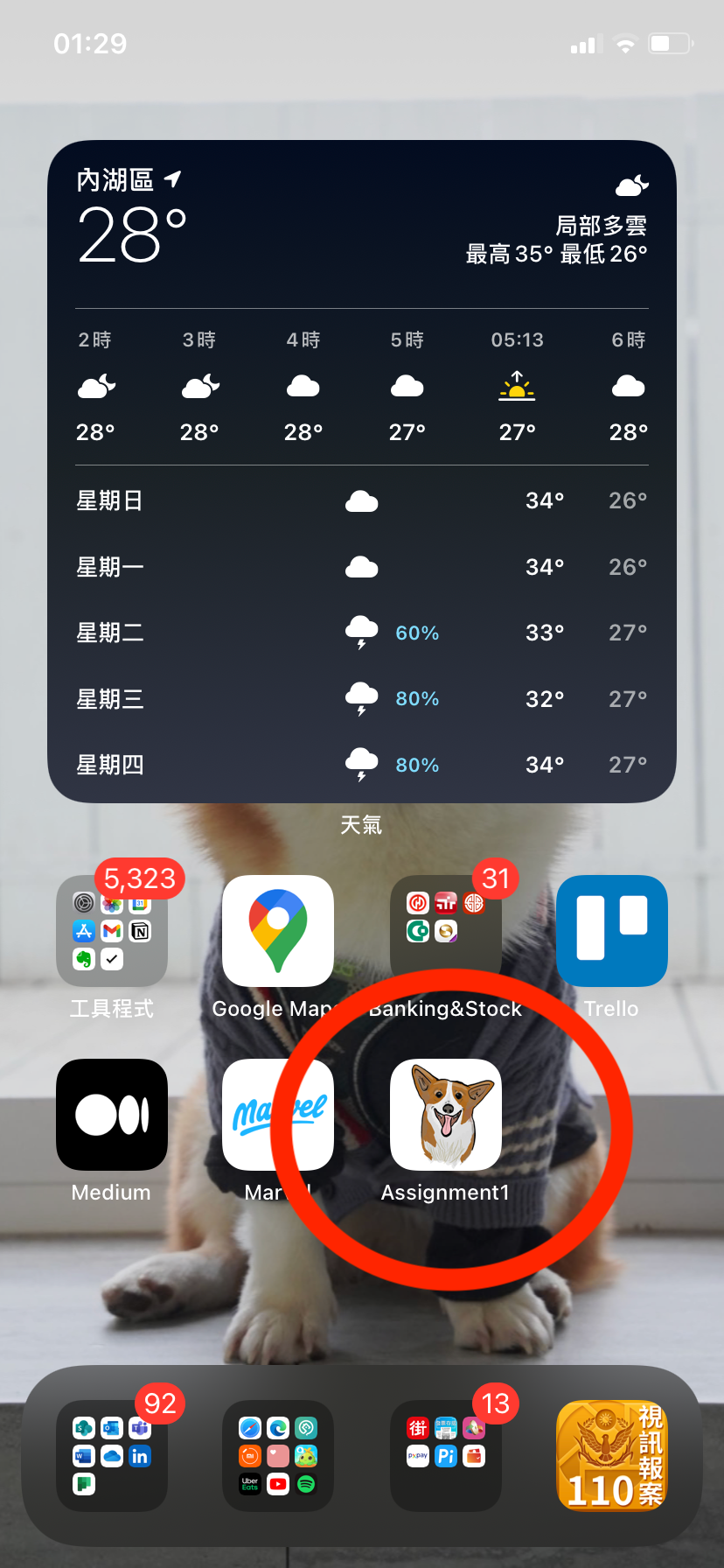Open the dock folder with Office apps
The image size is (724, 1568).
(112, 1456)
